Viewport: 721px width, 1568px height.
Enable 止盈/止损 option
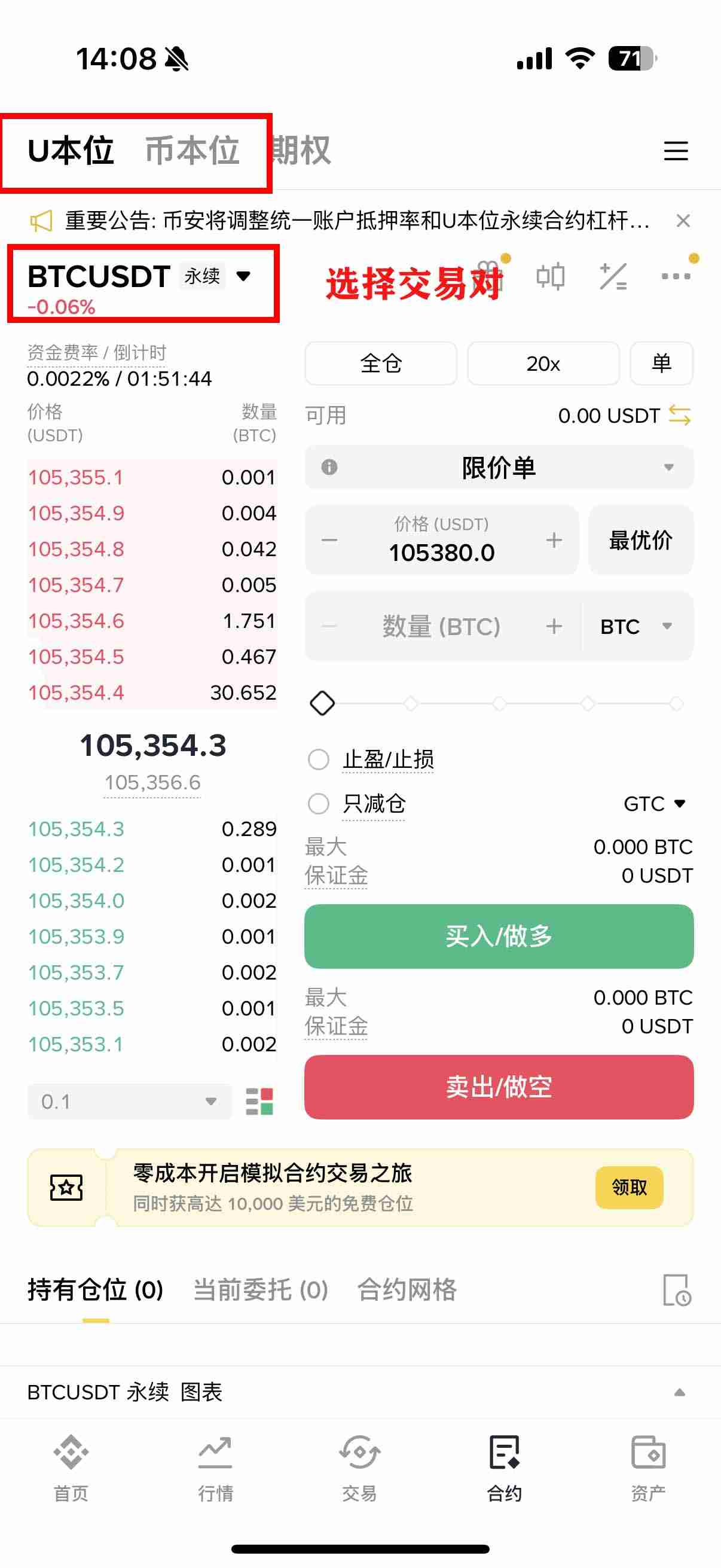[x=319, y=759]
